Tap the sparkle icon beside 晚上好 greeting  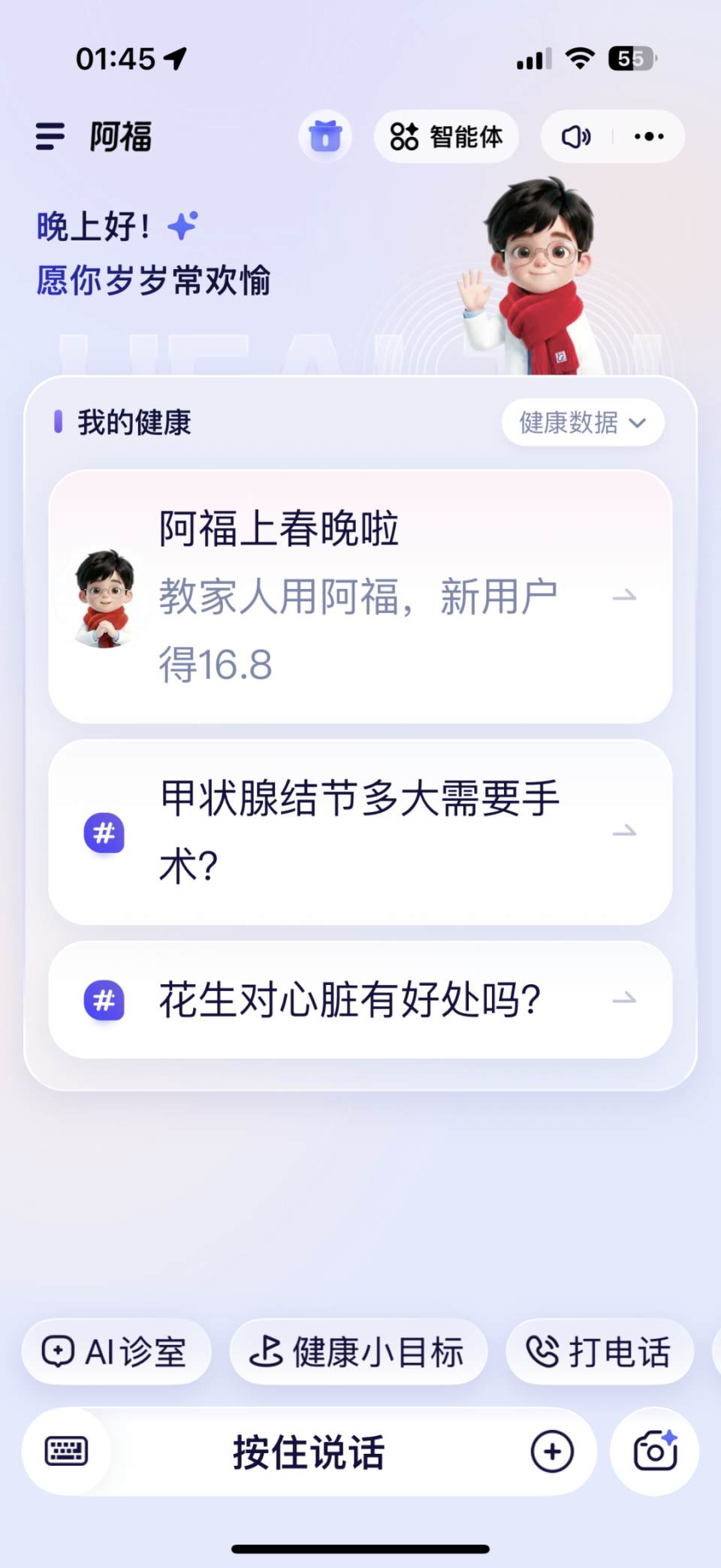tap(183, 223)
